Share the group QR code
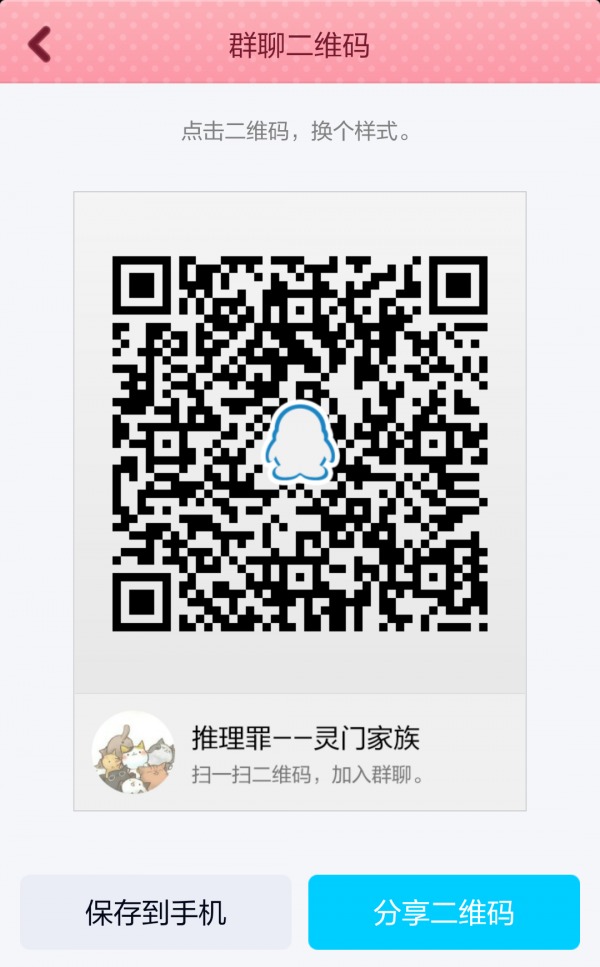Screen dimensions: 600x967 pos(443,912)
